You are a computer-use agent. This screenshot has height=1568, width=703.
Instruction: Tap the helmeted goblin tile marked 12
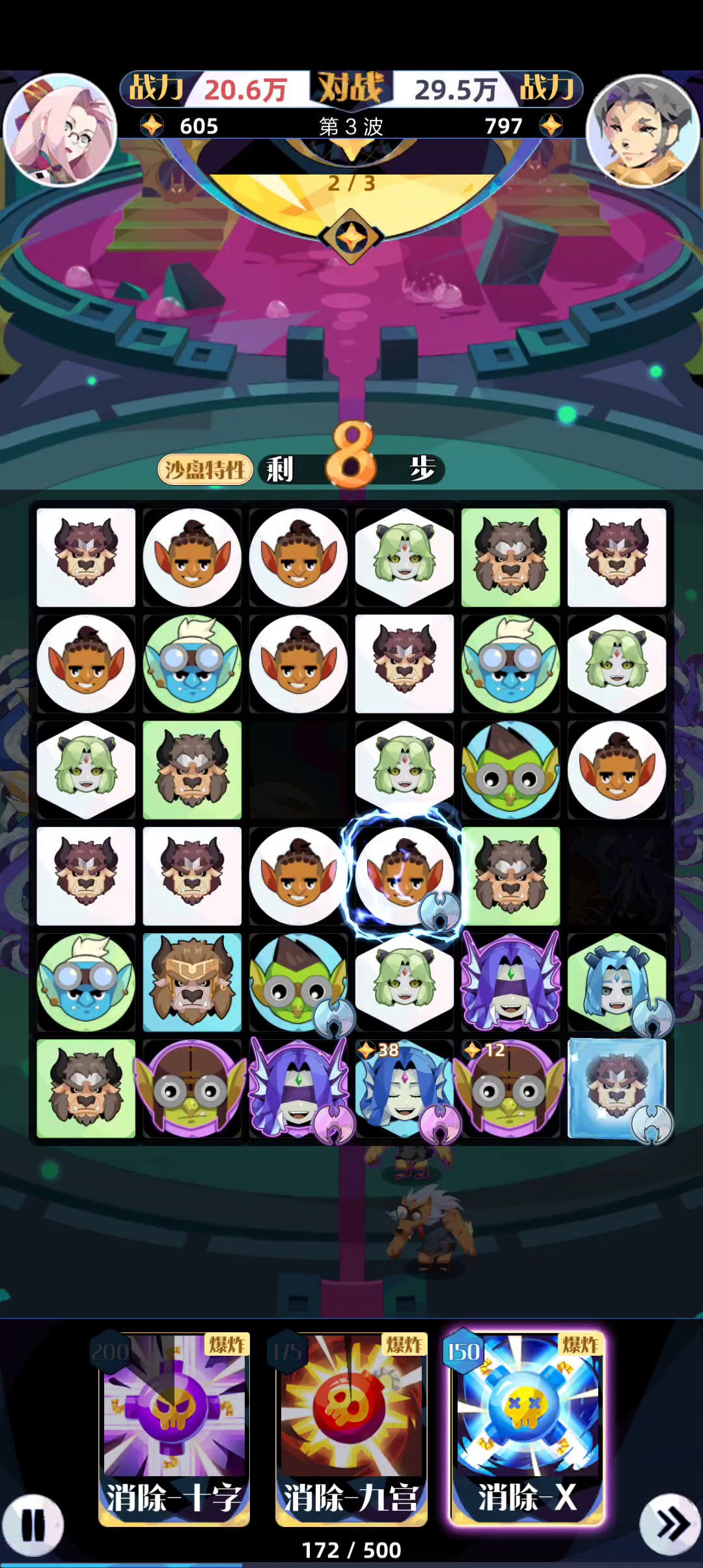(x=510, y=1088)
